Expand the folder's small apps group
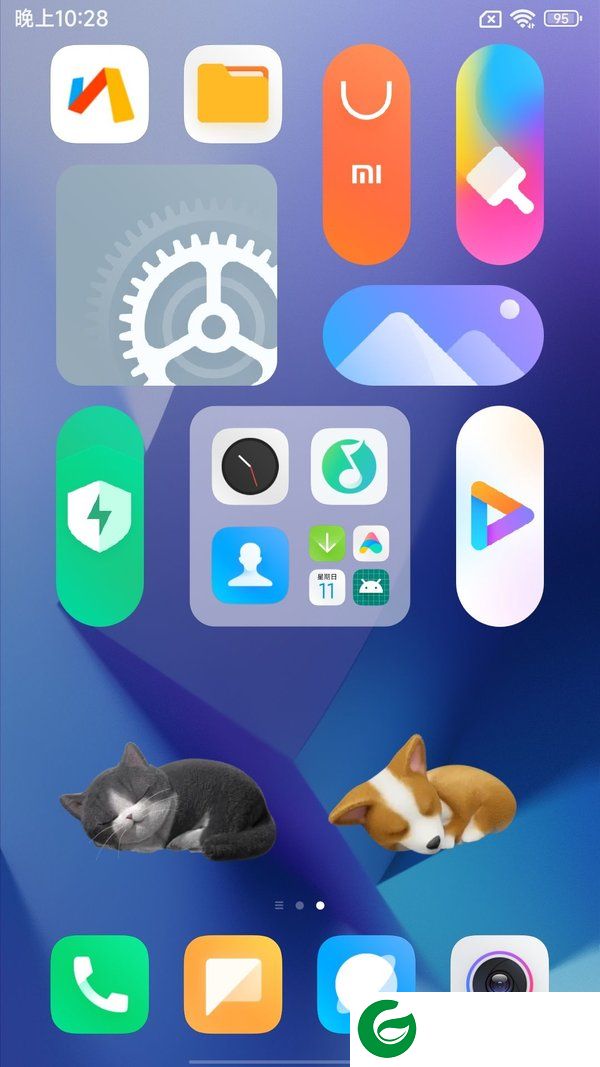This screenshot has height=1067, width=600. (349, 565)
